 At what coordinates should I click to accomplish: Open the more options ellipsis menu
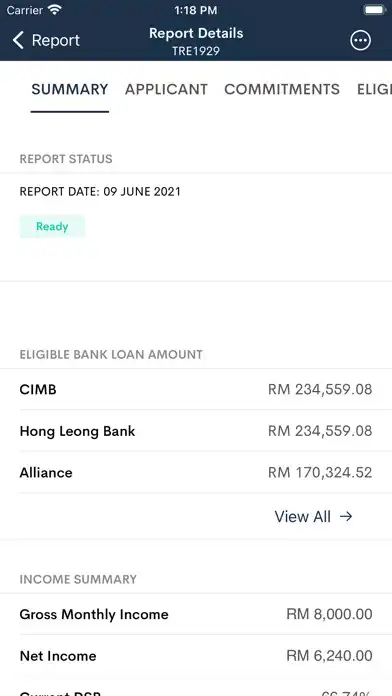360,41
